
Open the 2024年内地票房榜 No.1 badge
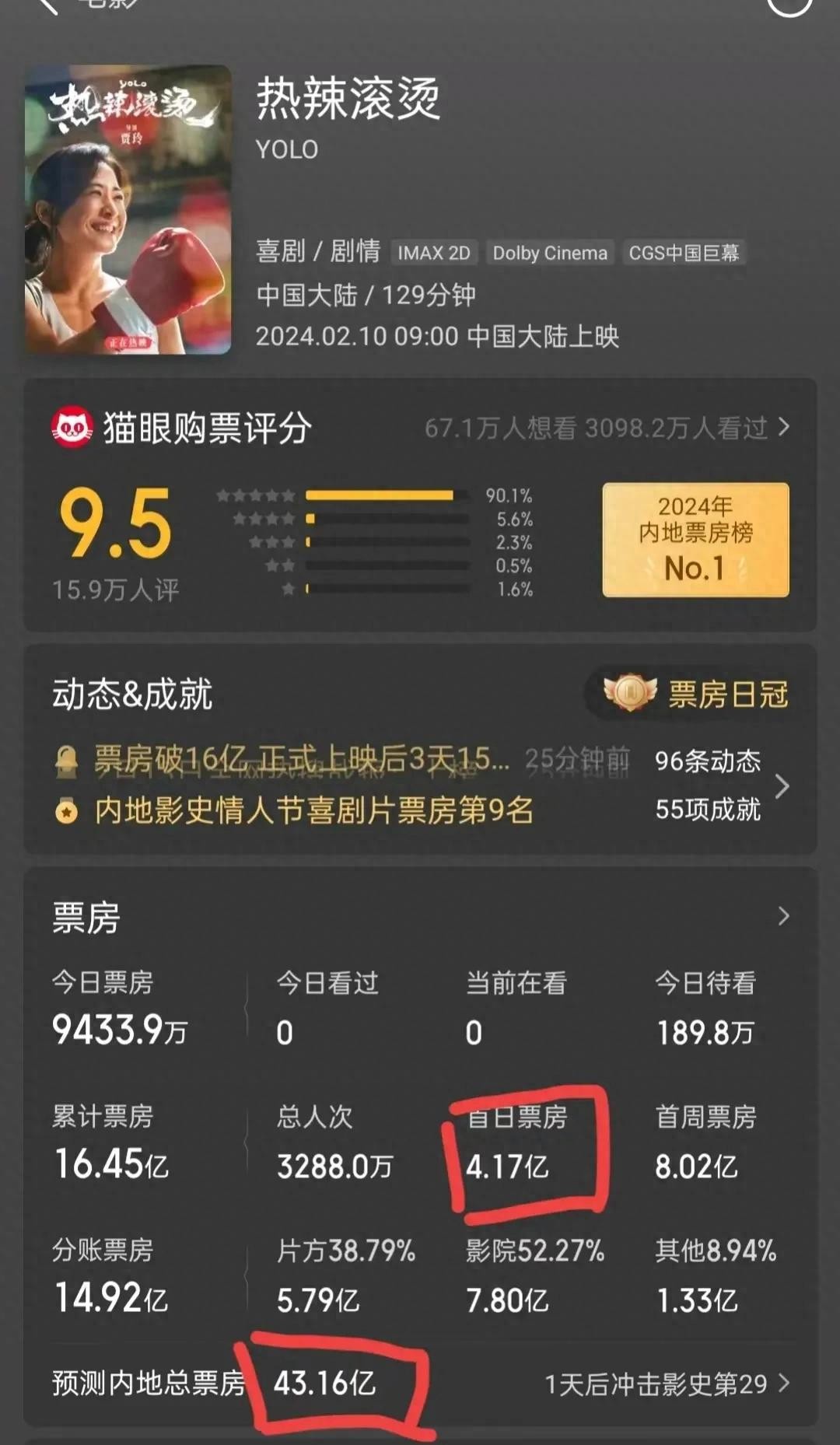[695, 540]
